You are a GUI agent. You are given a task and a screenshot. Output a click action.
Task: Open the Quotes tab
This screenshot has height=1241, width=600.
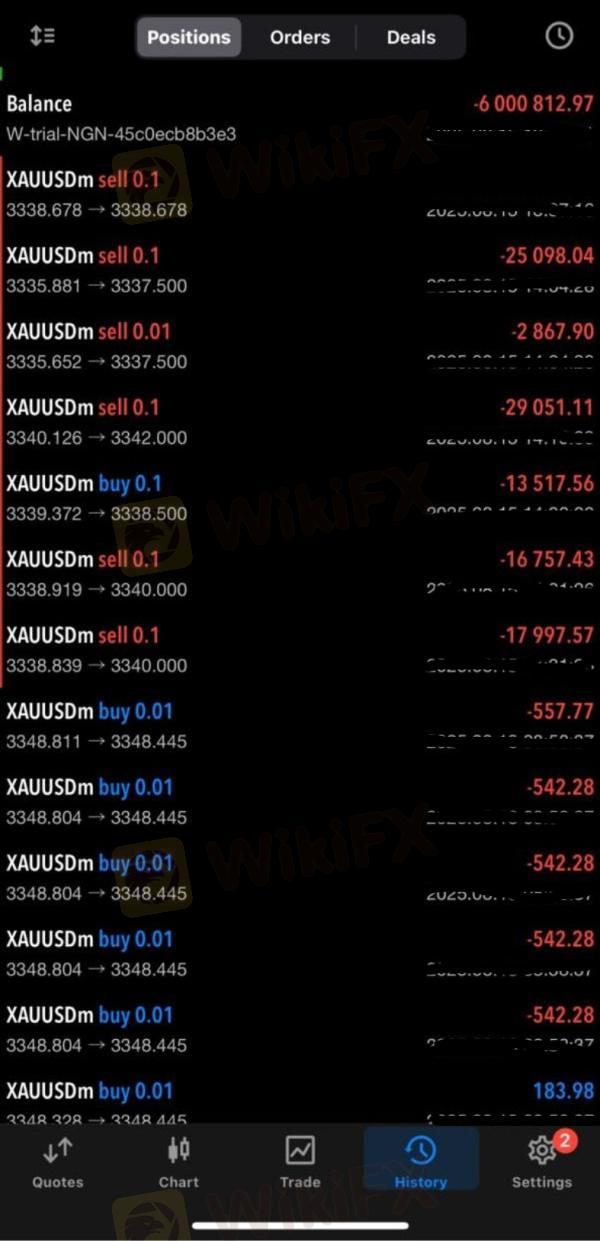(x=58, y=1163)
